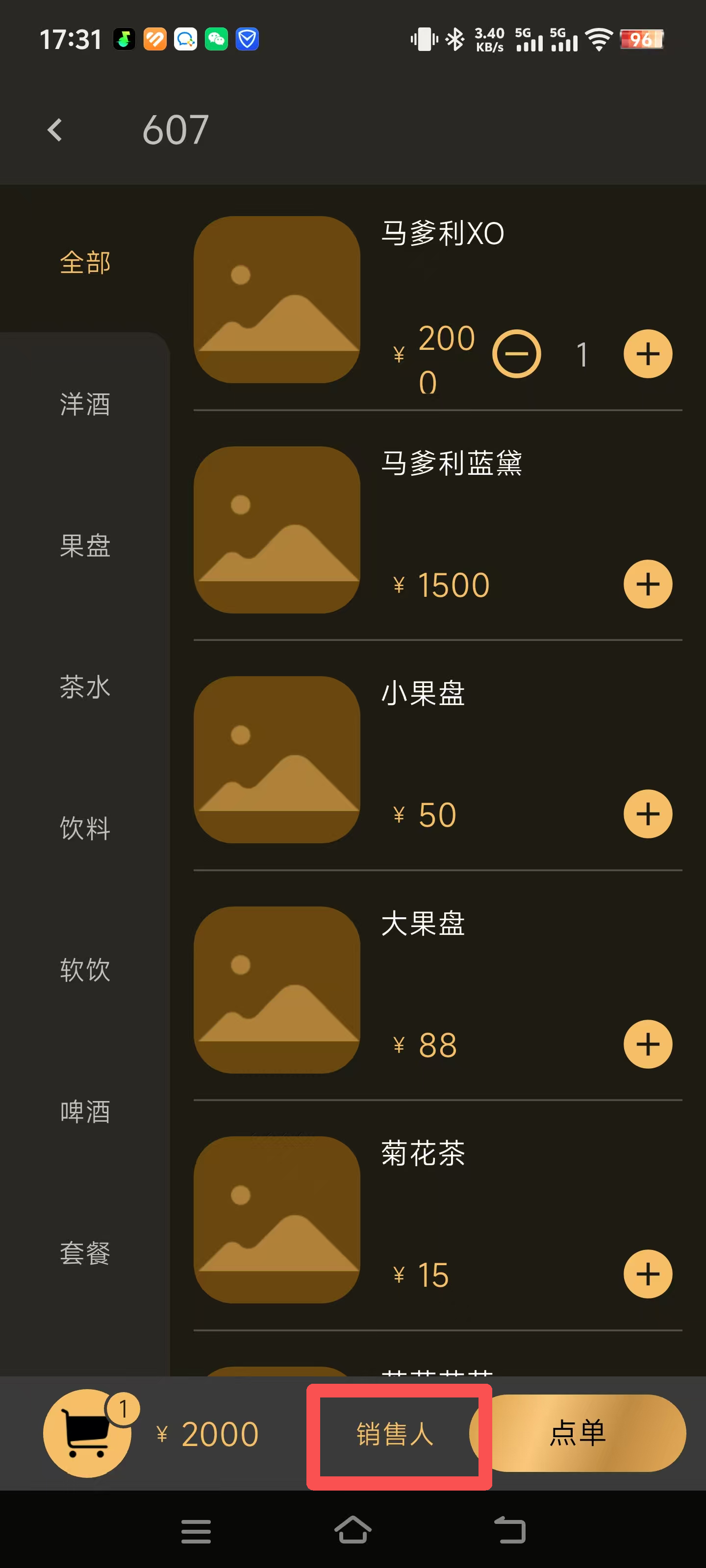Add 小果盘 to the order
706x1568 pixels.
(648, 814)
